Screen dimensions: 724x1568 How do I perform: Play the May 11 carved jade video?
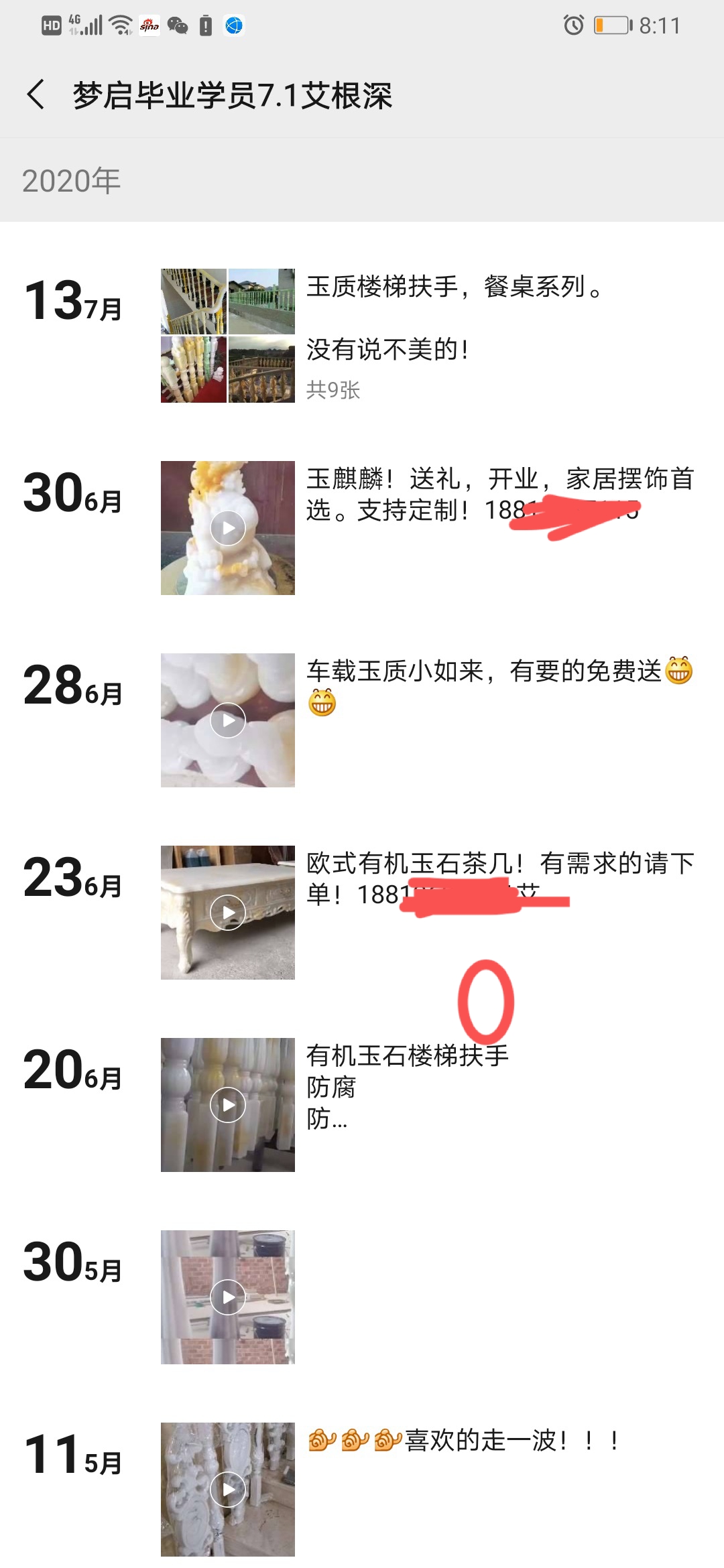tap(227, 1490)
